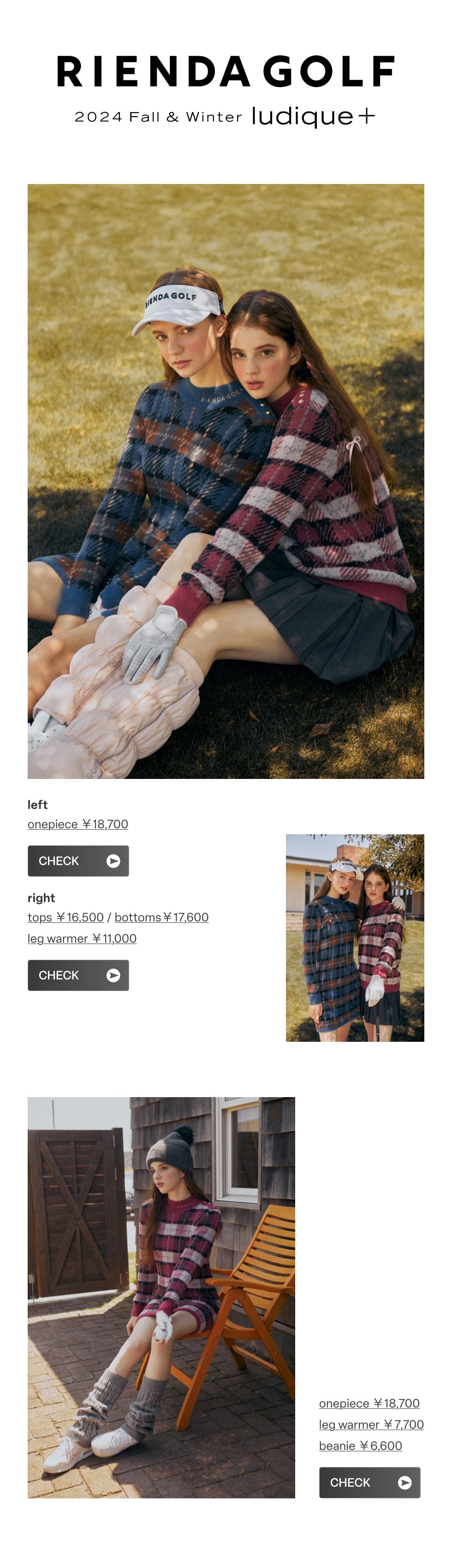The width and height of the screenshot is (452, 1568).
Task: Tap the CHECK button for the left outfit
Action: (x=78, y=861)
